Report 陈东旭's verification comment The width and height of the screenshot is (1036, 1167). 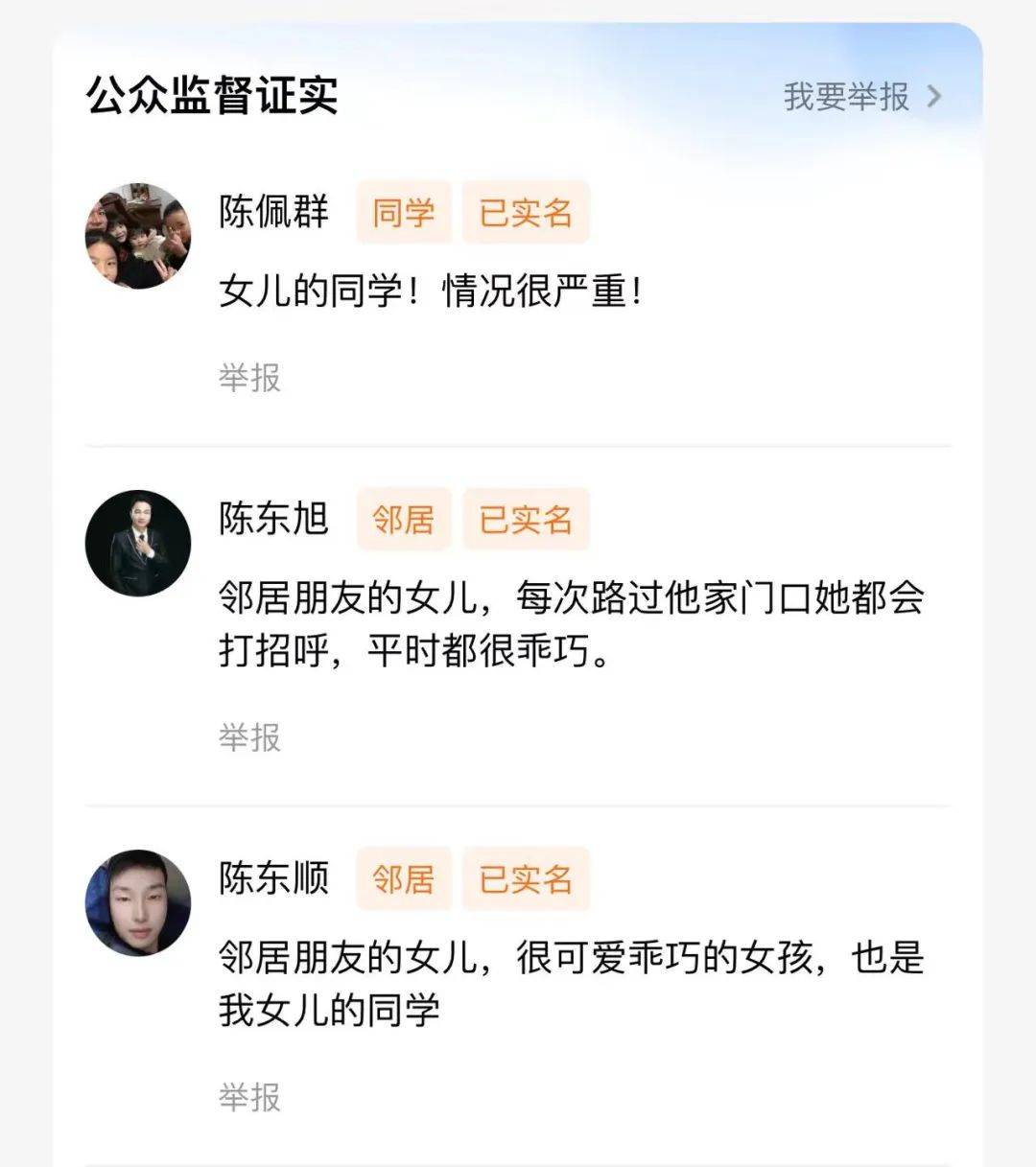(249, 737)
